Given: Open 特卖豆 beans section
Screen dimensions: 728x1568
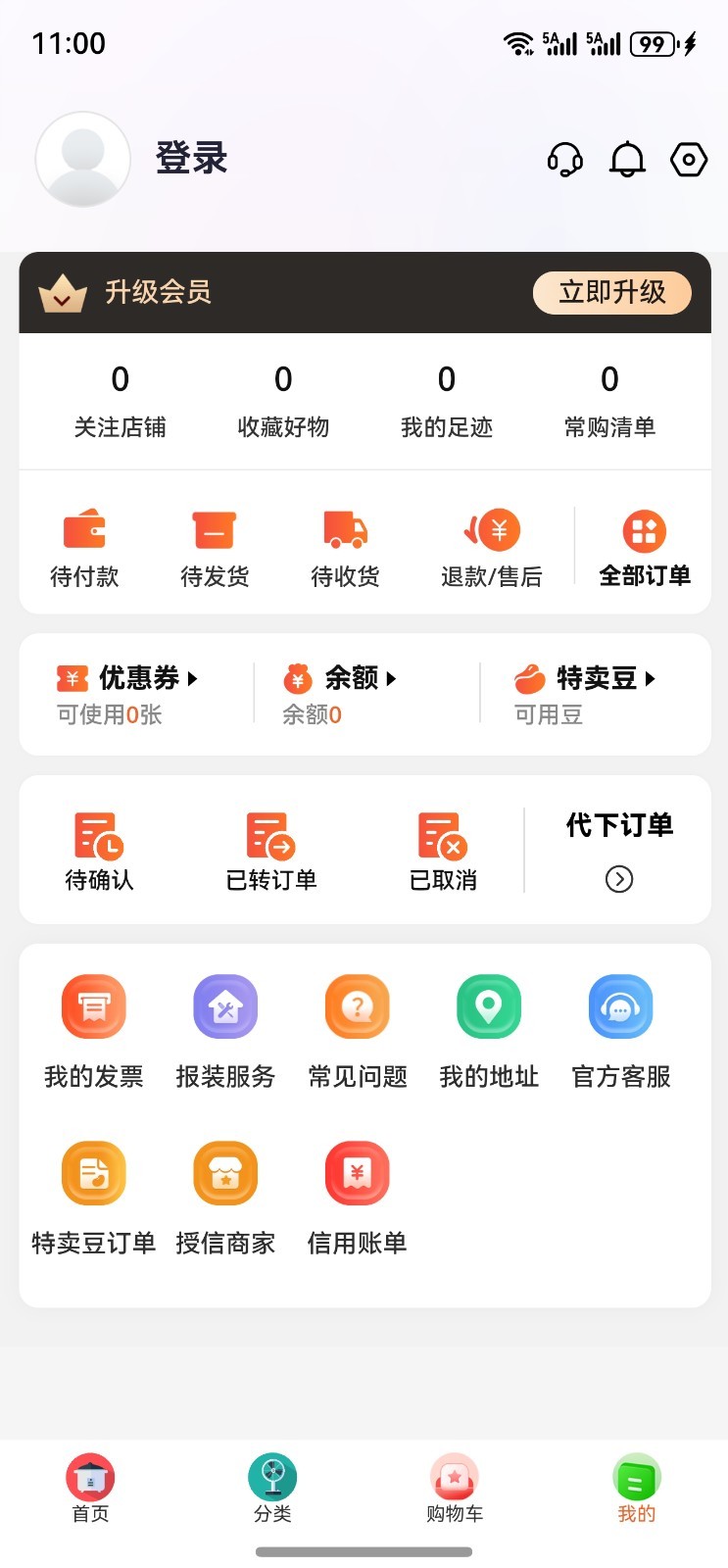Looking at the screenshot, I should (x=585, y=694).
